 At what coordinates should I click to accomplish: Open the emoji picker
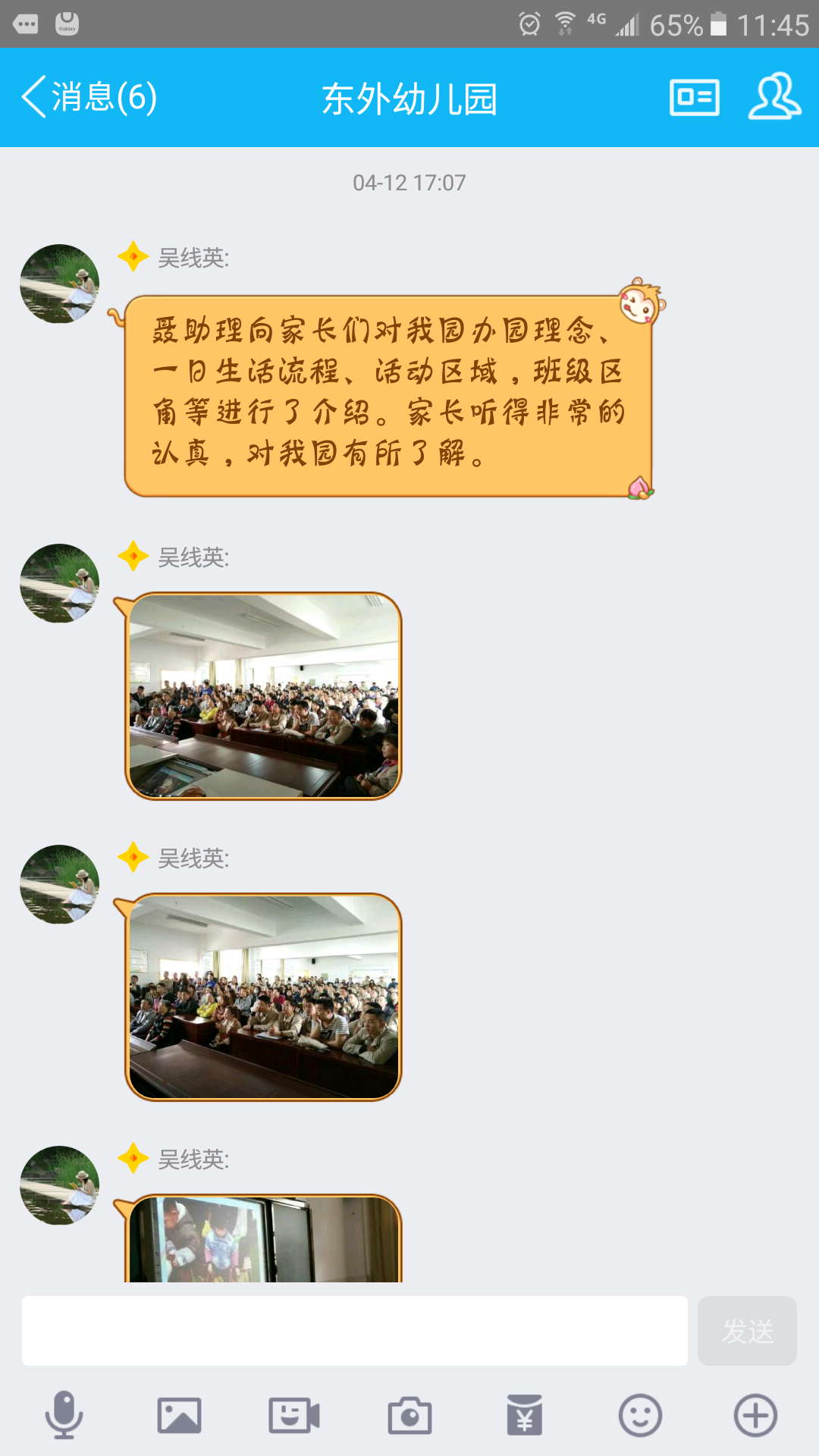tap(640, 1415)
